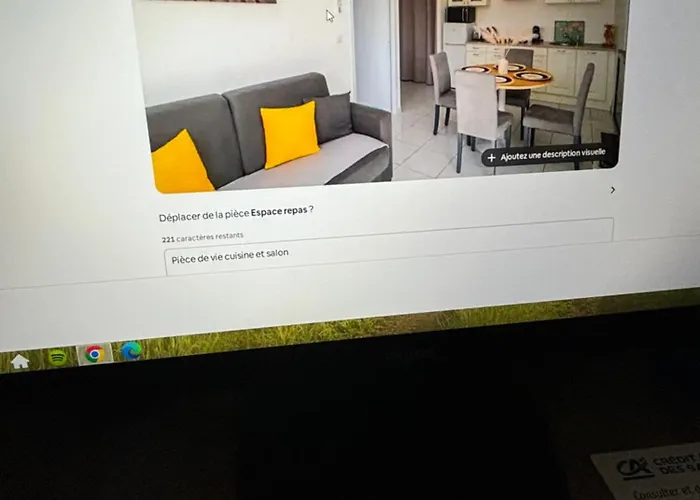
Task: Launch Microsoft Edge from the taskbar
Action: click(132, 351)
